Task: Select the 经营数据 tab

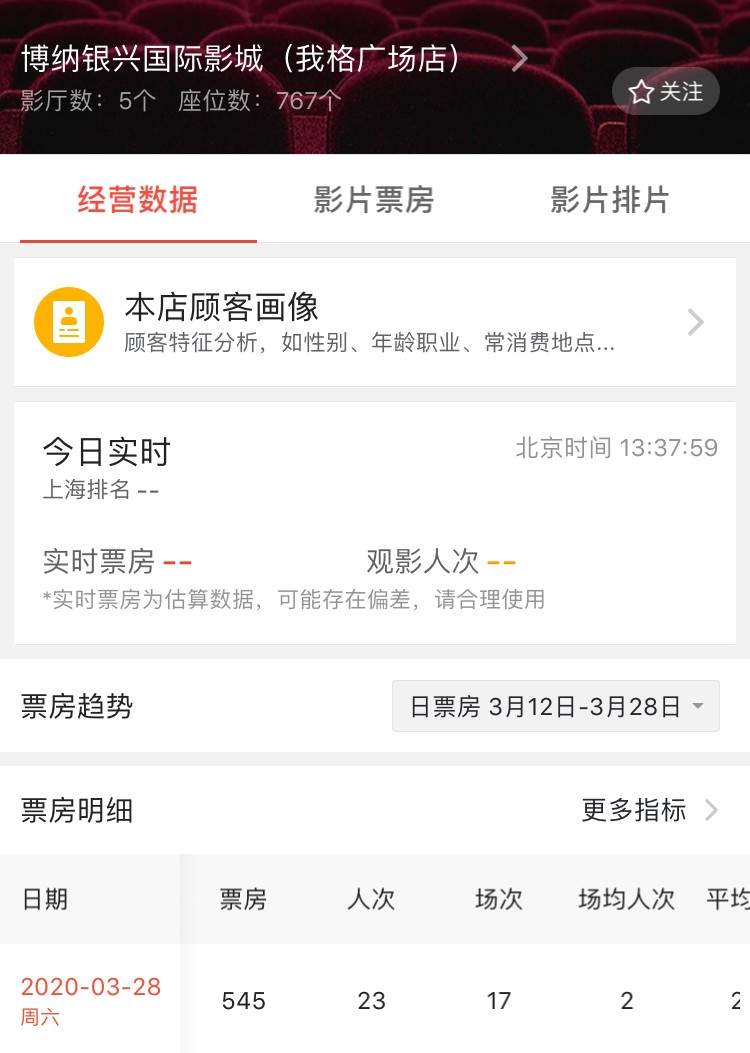Action: (x=138, y=200)
